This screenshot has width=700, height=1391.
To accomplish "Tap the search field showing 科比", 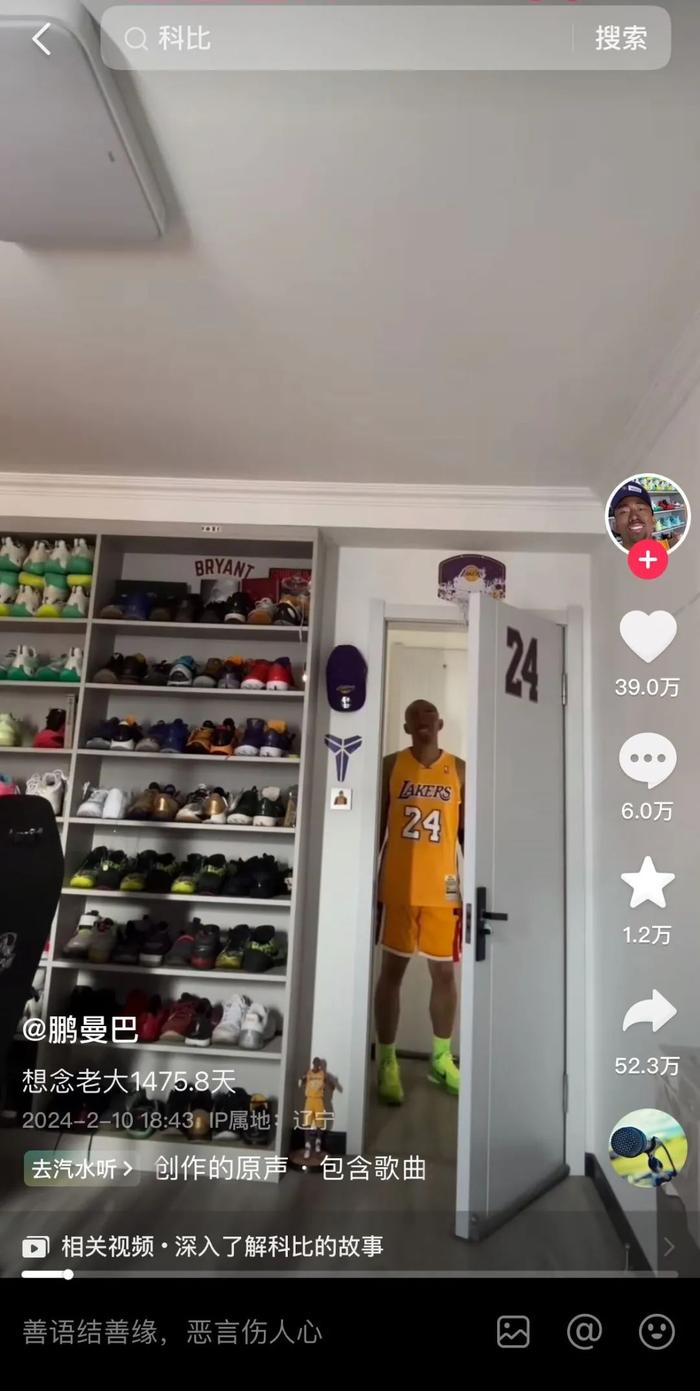I will (x=340, y=39).
